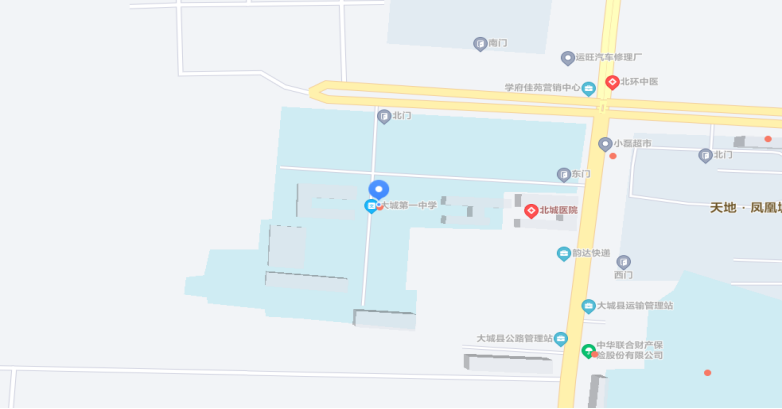This screenshot has width=782, height=409.
Task: Select the 西门 gate marker
Action: pyautogui.click(x=624, y=262)
